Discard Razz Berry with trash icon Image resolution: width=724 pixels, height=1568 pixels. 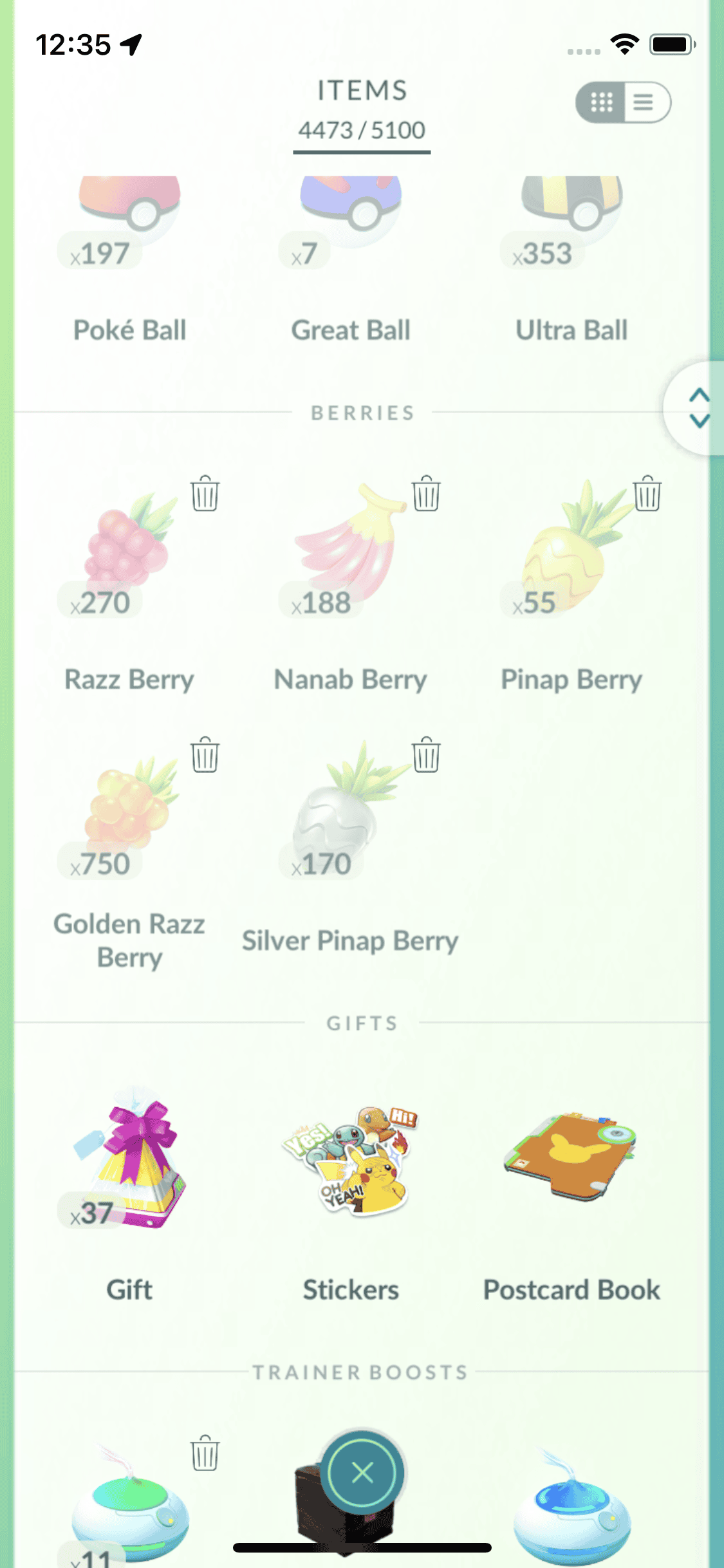205,494
